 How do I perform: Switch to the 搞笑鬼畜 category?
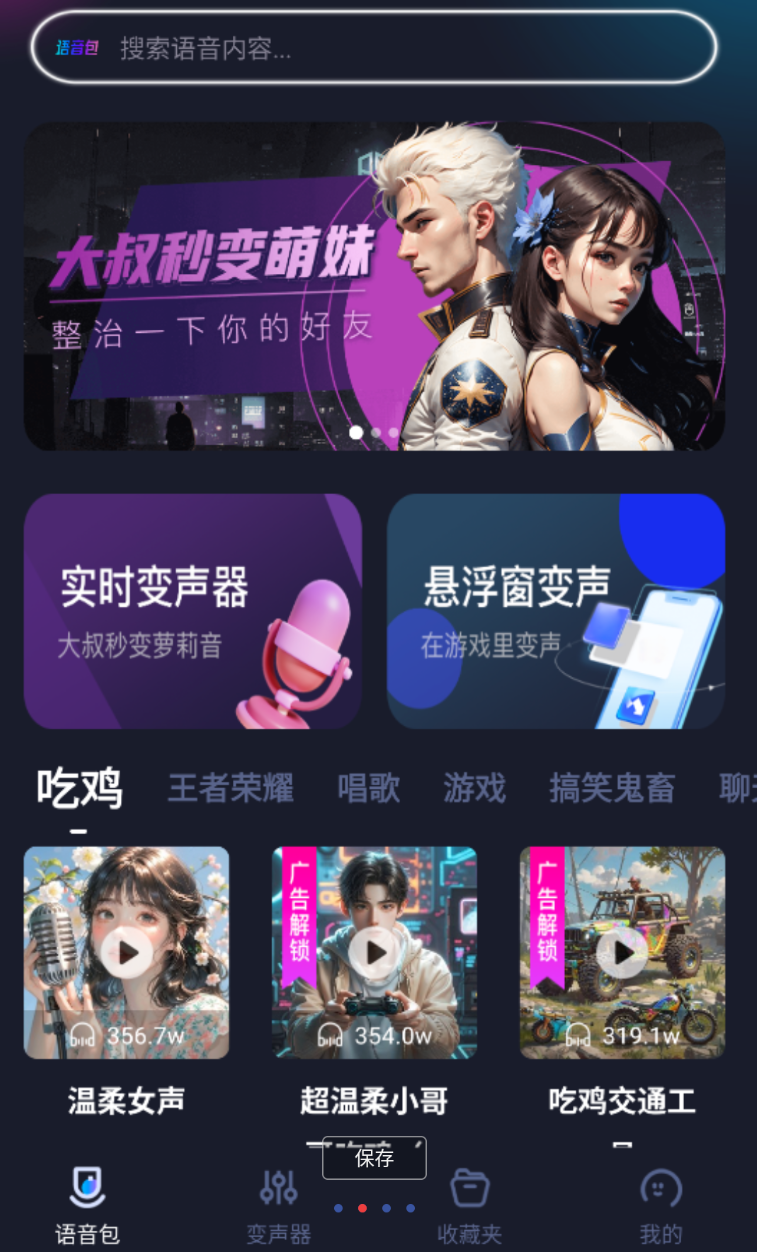[612, 789]
